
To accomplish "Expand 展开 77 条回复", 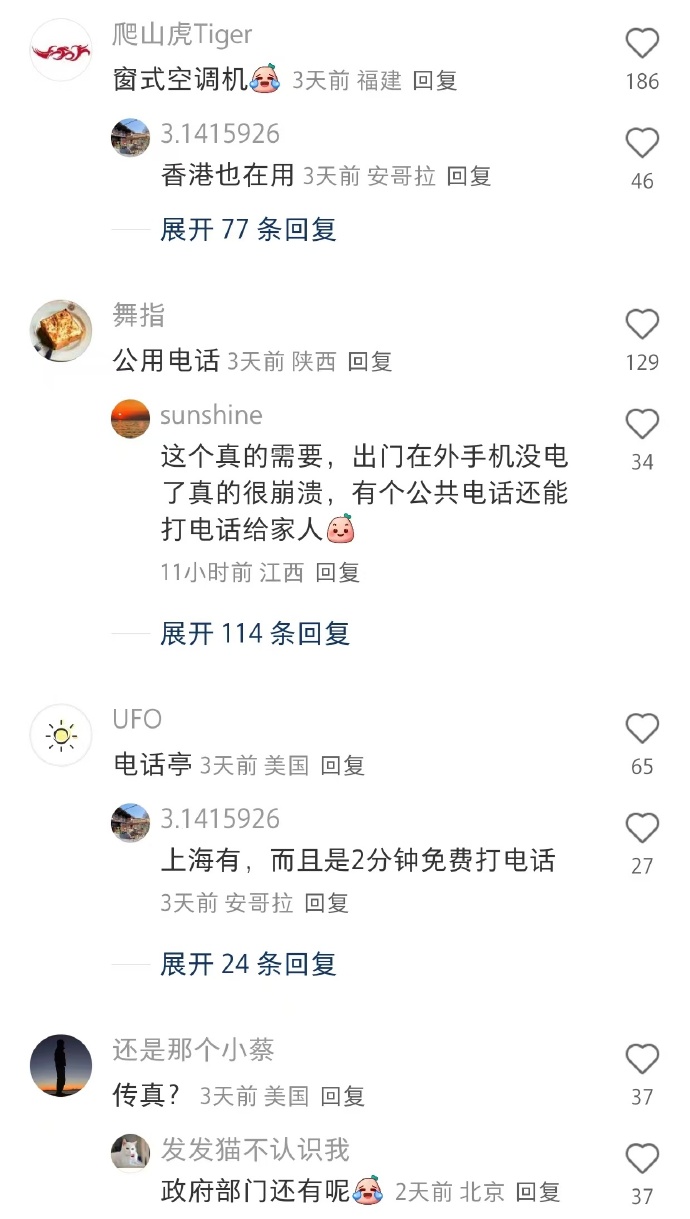I will coord(248,230).
